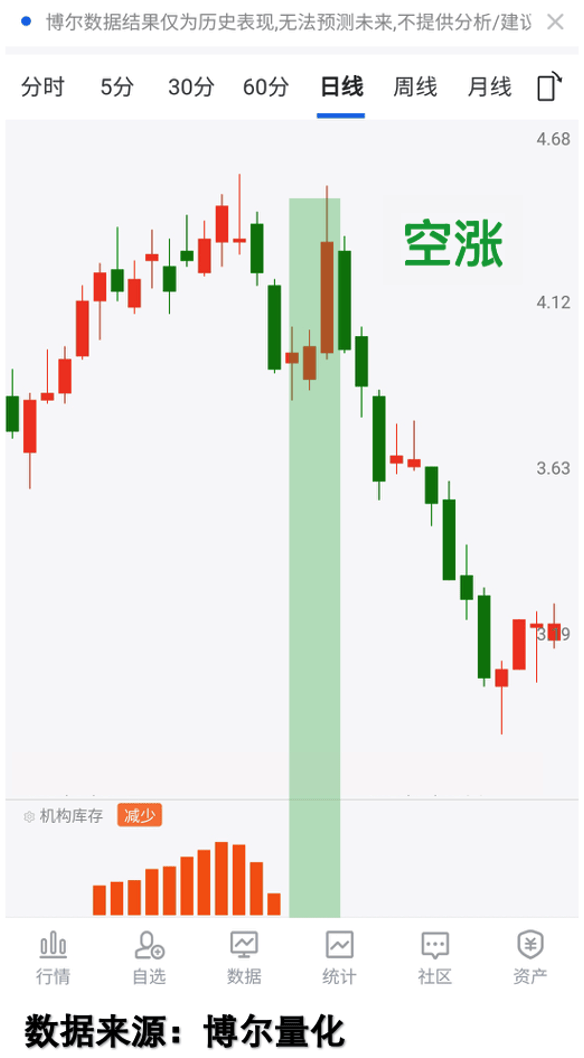Open the 资产 assets tab
The width and height of the screenshot is (584, 1058).
(x=530, y=957)
